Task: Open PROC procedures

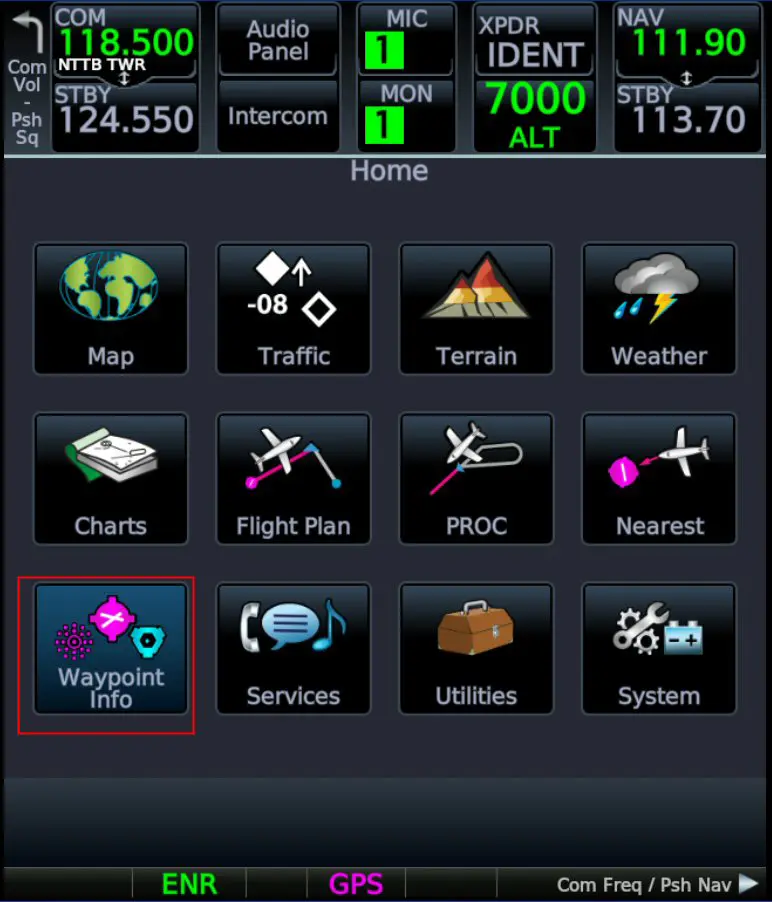Action: 476,479
